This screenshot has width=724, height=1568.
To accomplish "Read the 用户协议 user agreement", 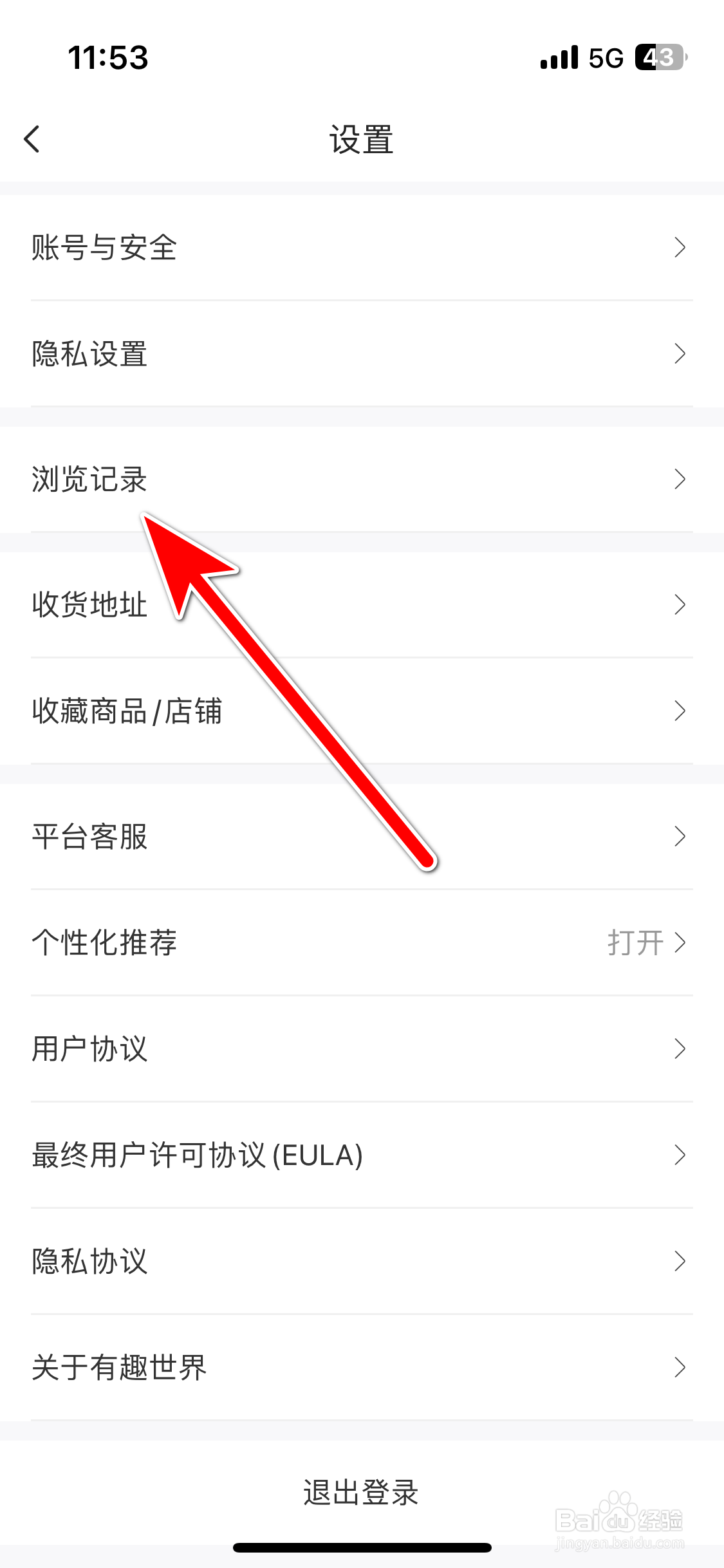I will coord(90,1049).
